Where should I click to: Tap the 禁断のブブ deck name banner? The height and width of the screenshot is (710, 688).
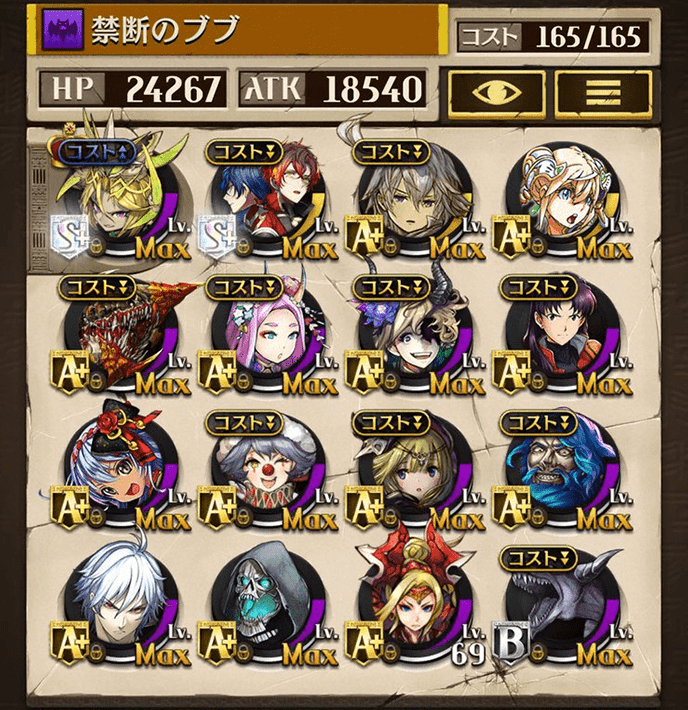(240, 31)
